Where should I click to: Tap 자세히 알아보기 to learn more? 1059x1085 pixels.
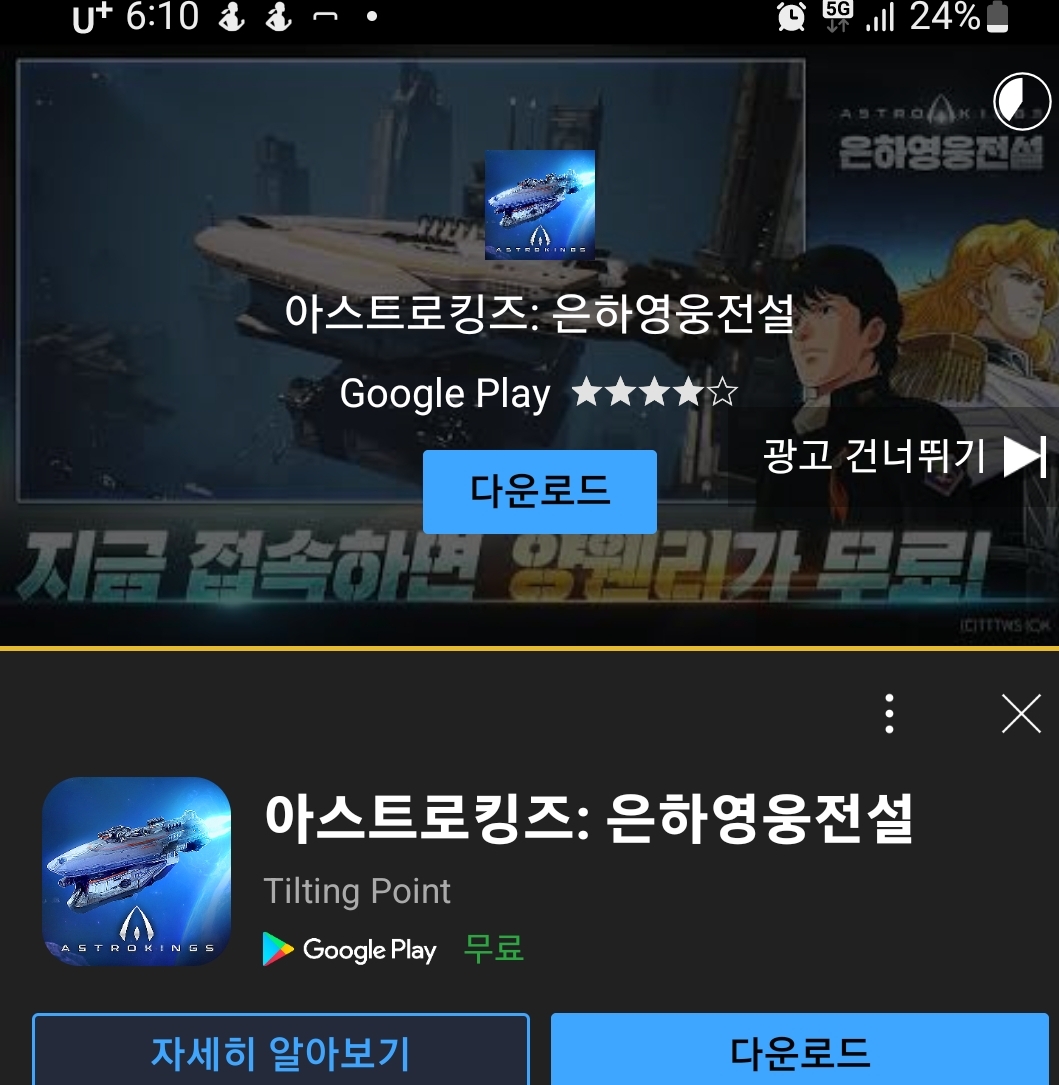280,1051
